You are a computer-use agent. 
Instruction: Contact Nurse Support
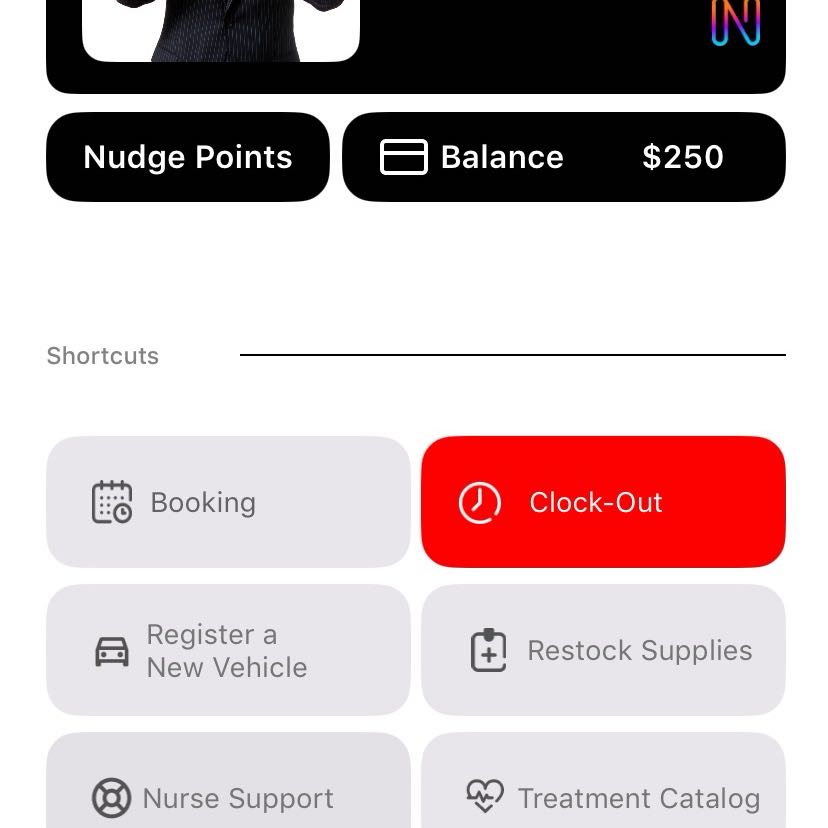pos(228,792)
